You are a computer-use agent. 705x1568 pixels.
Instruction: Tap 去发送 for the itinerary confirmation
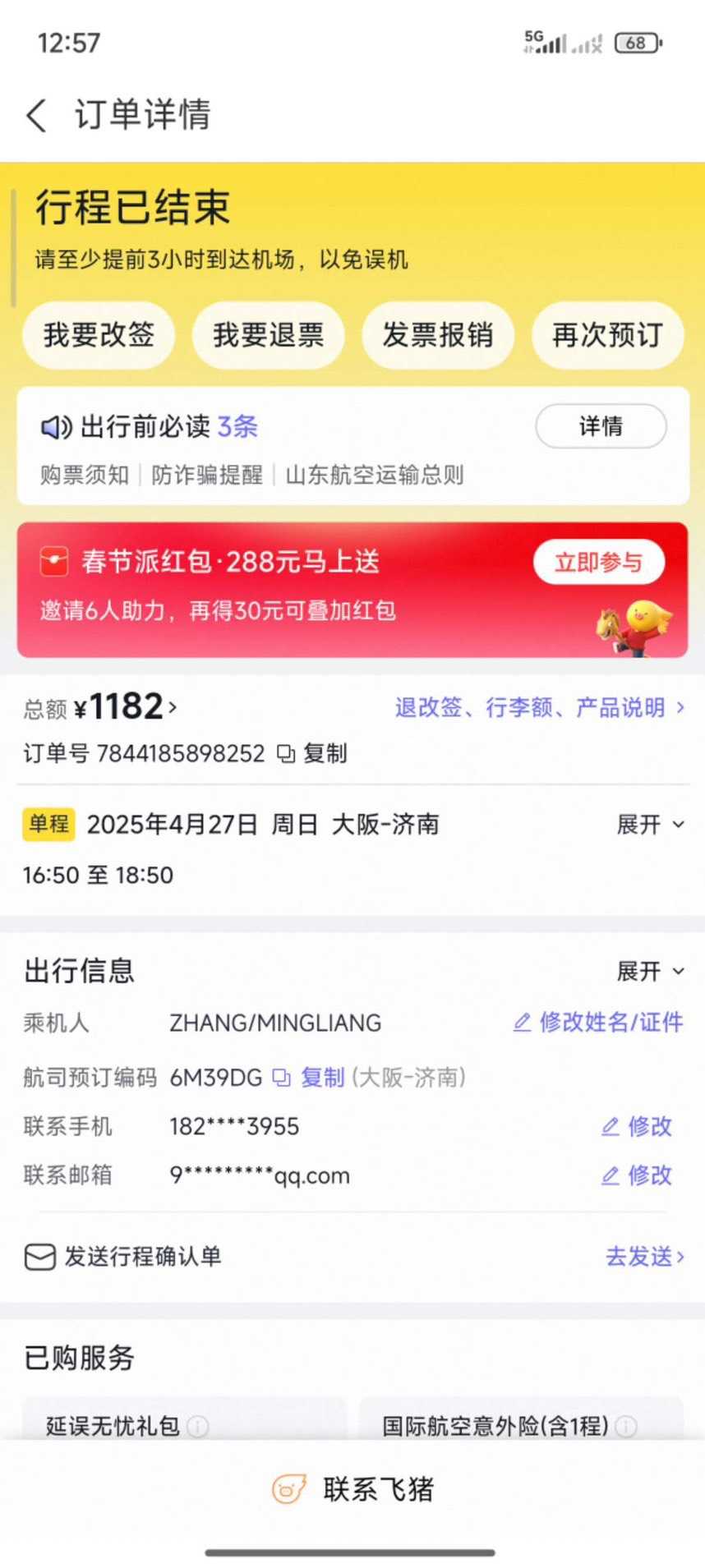click(644, 1257)
